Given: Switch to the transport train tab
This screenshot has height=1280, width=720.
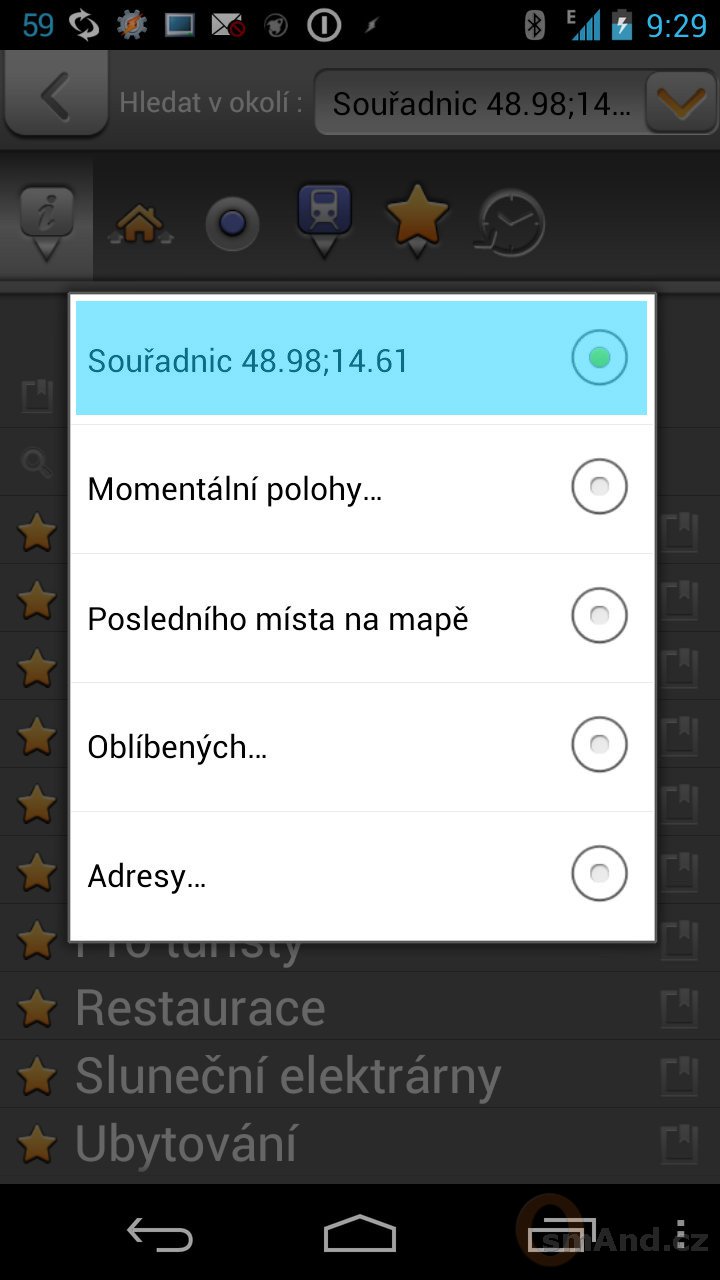Looking at the screenshot, I should point(324,220).
